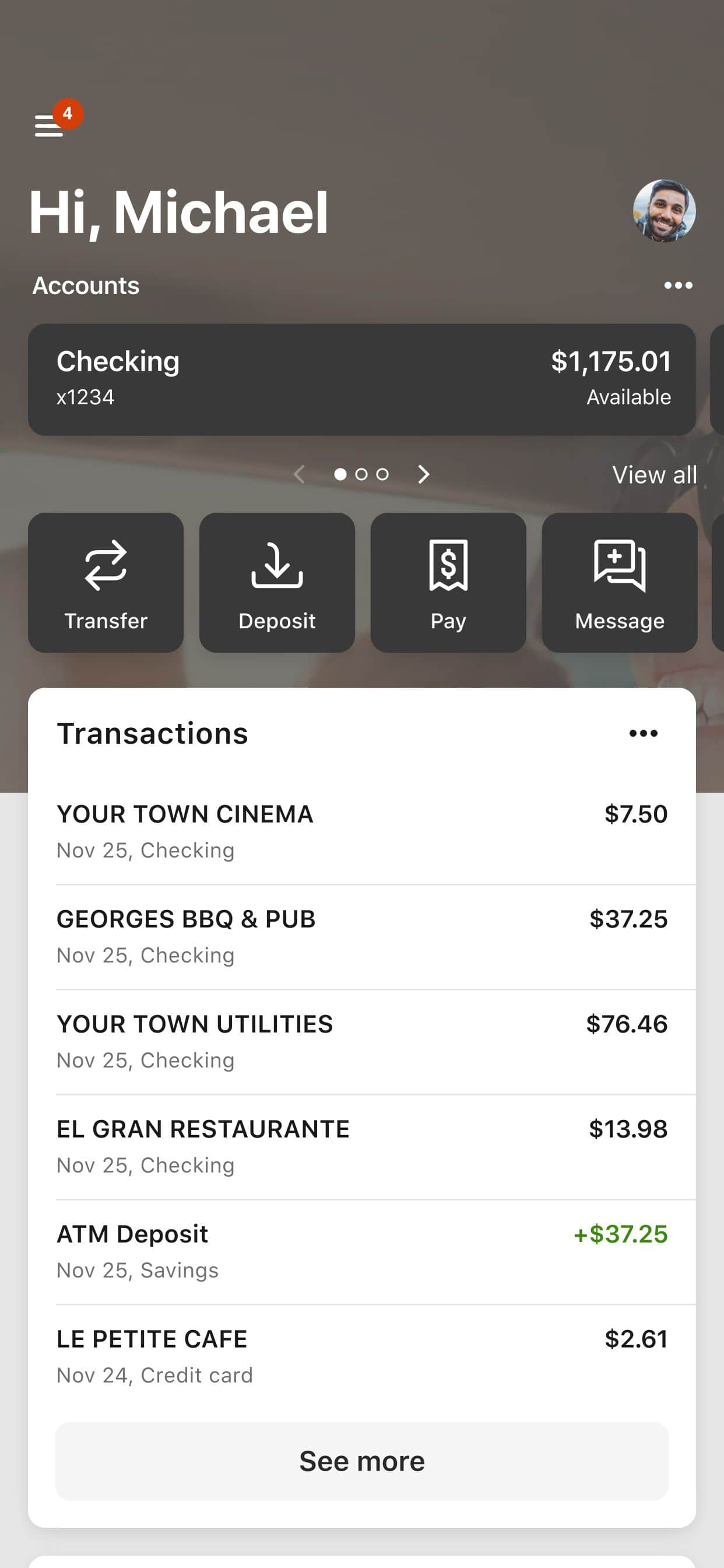Open the hamburger navigation menu
Viewport: 724px width, 1568px height.
48,126
